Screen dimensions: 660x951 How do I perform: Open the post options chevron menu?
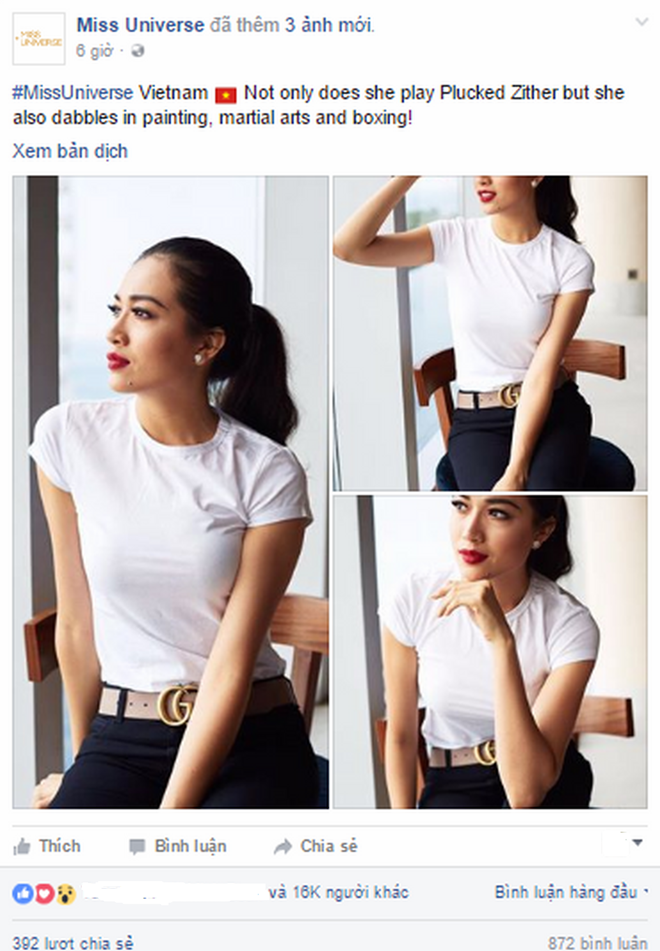638,22
